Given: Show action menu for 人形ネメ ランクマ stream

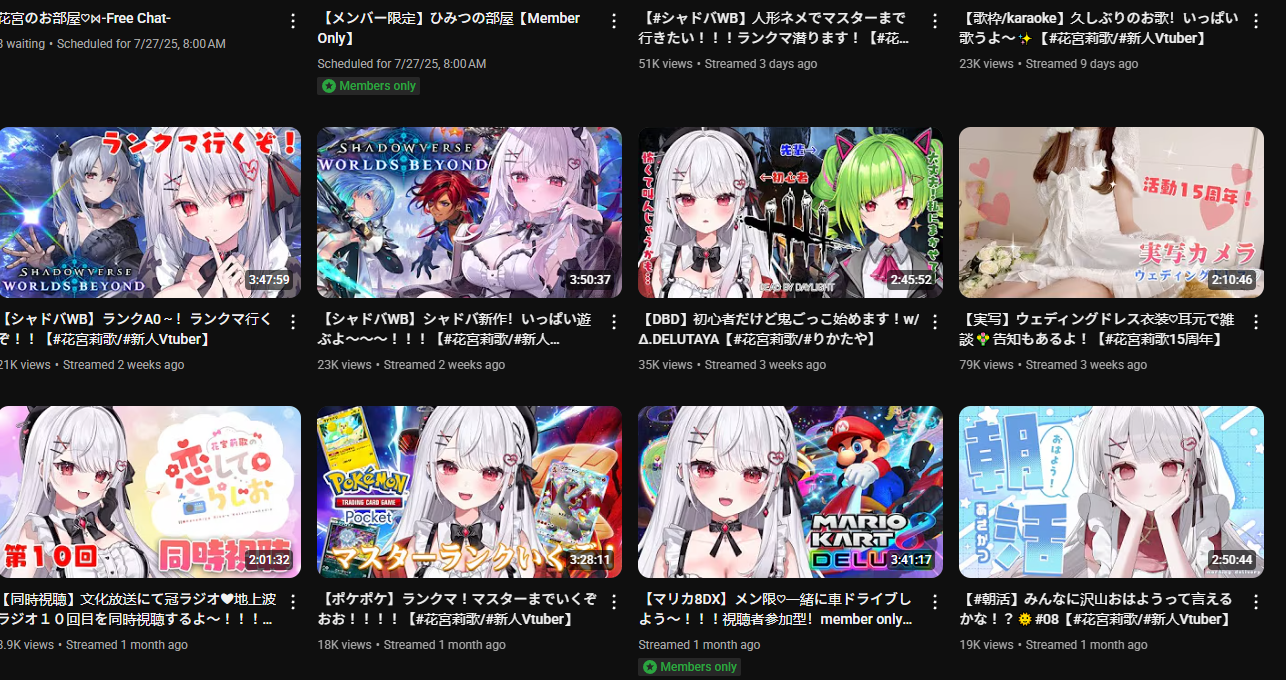Looking at the screenshot, I should click(935, 21).
